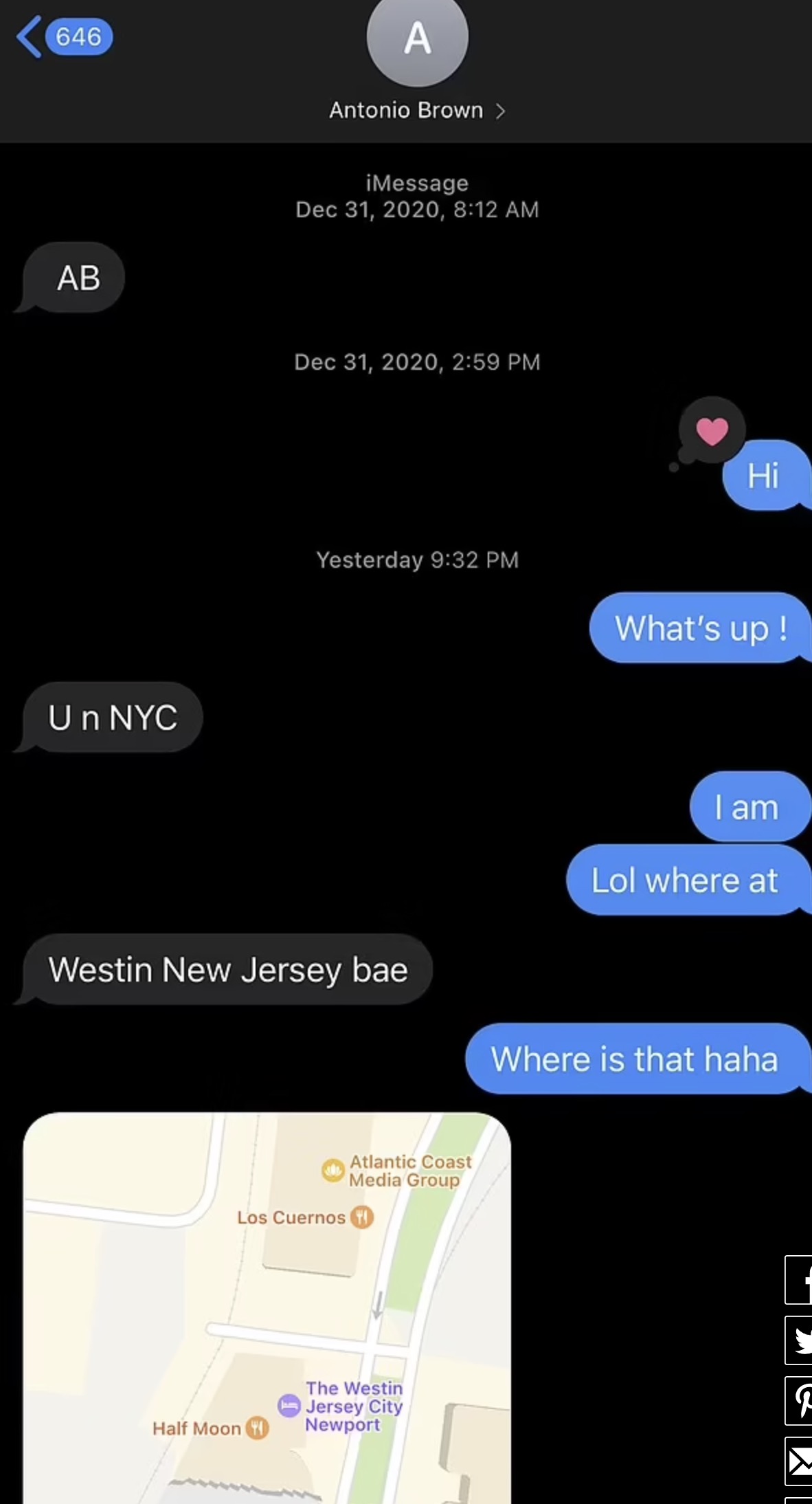The width and height of the screenshot is (812, 1504).
Task: Share via the email icon
Action: coord(799,1461)
